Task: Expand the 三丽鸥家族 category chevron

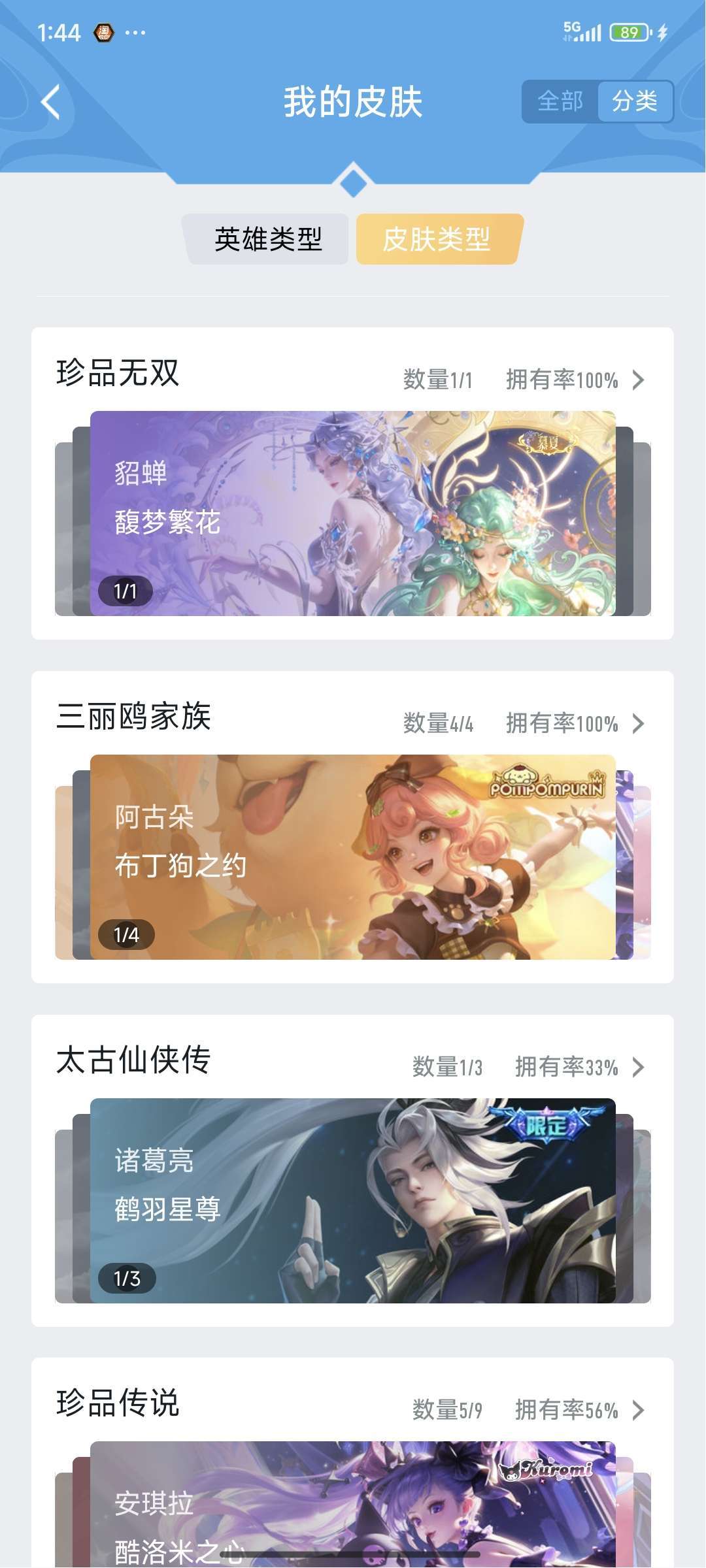Action: (x=638, y=723)
